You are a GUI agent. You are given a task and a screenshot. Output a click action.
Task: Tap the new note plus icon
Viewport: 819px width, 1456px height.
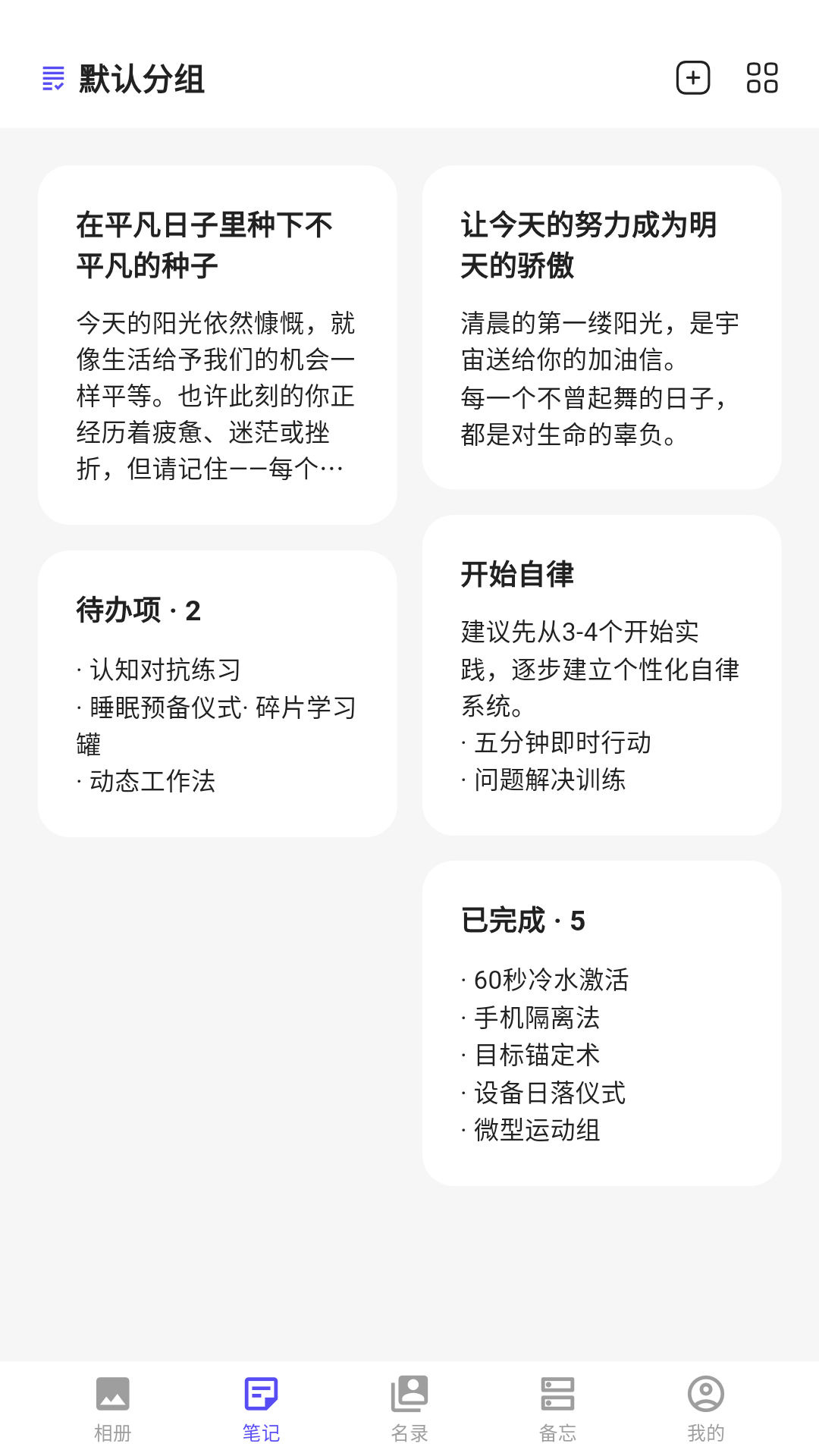point(692,78)
